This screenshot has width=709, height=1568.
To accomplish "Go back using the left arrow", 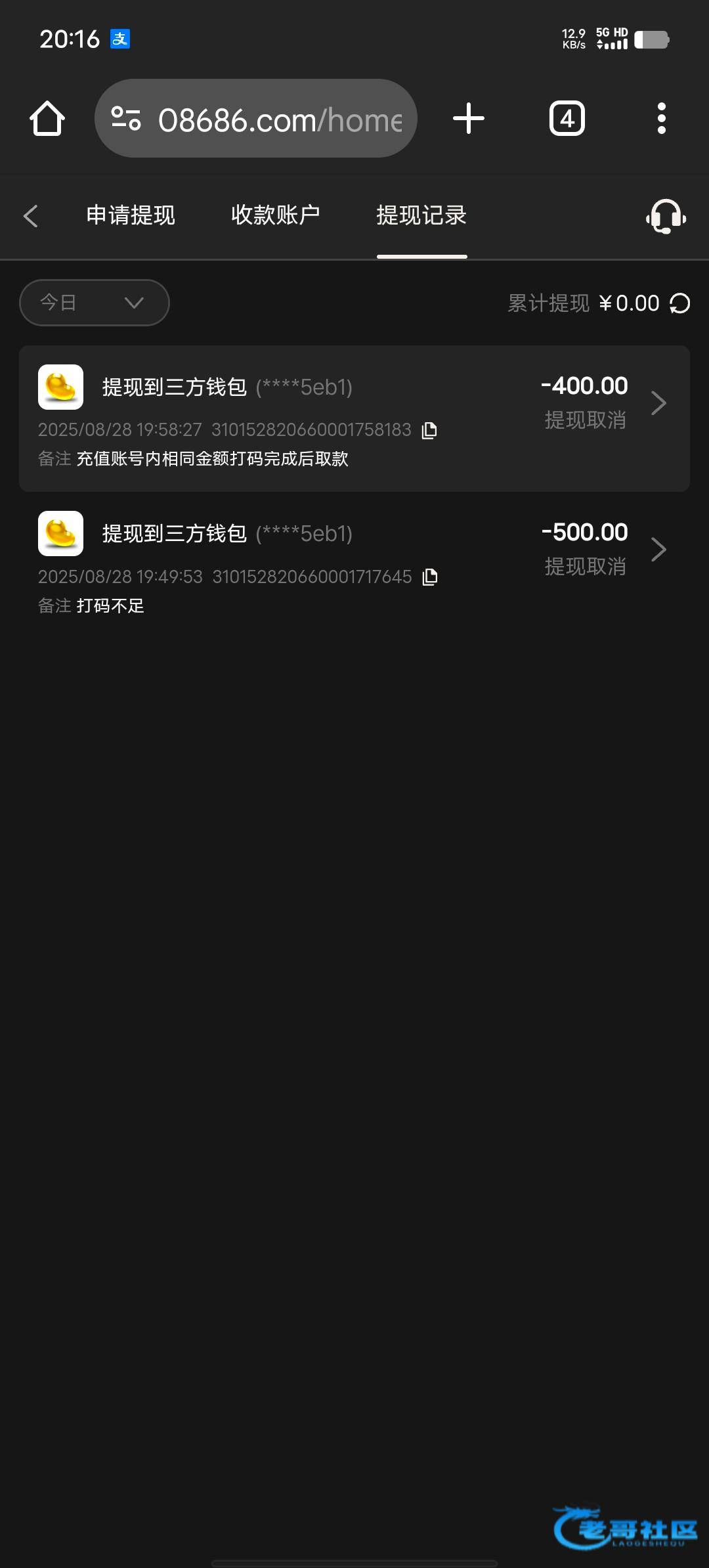I will coord(31,216).
